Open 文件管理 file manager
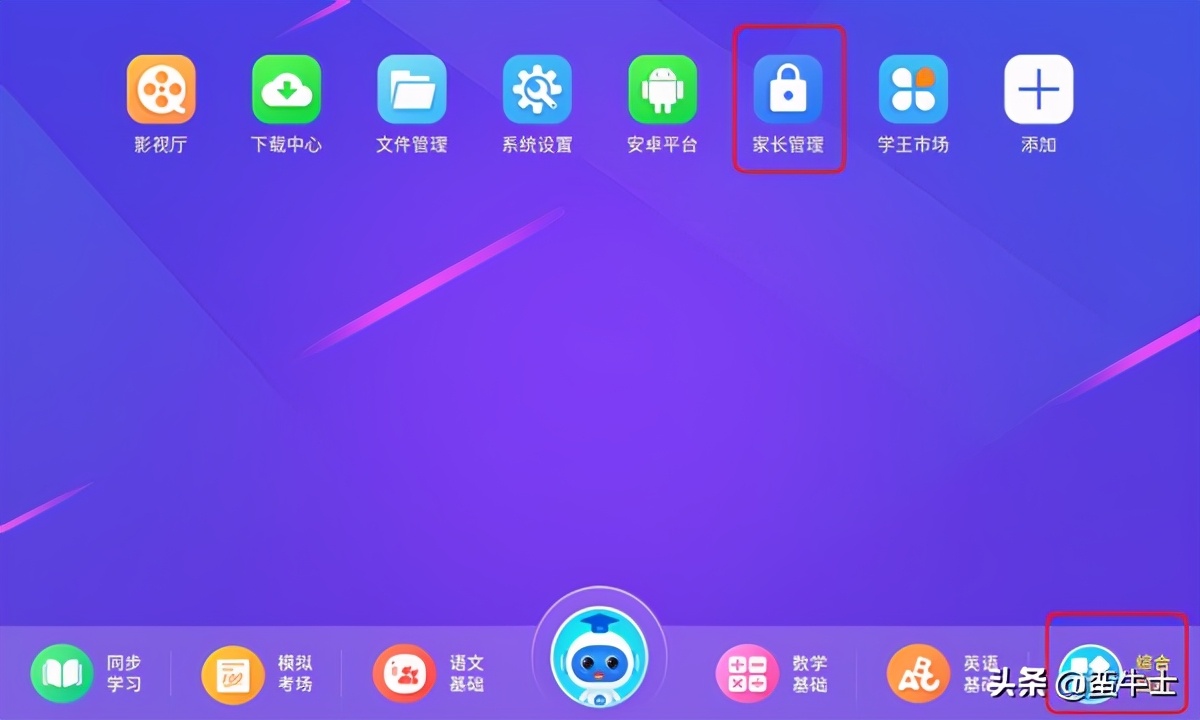The image size is (1200, 720). point(412,91)
